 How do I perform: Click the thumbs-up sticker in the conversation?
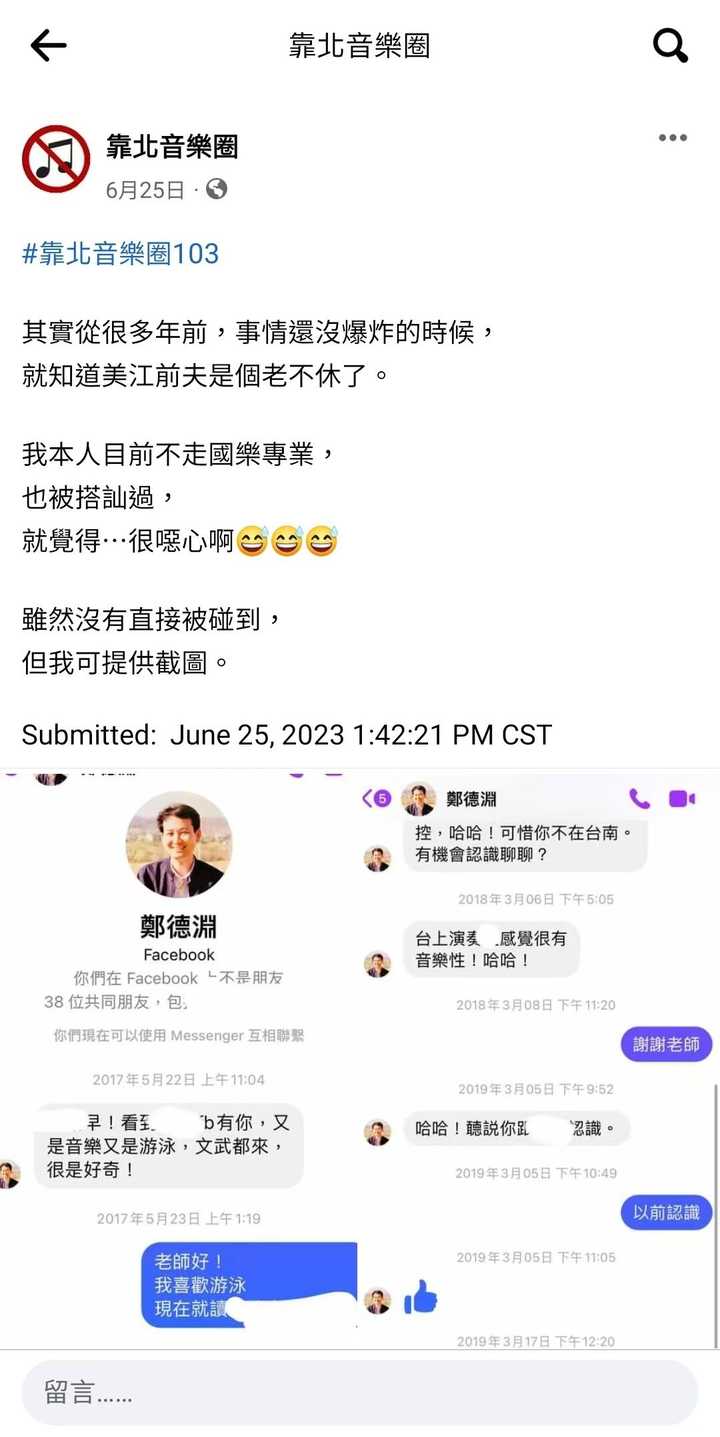click(x=421, y=1295)
